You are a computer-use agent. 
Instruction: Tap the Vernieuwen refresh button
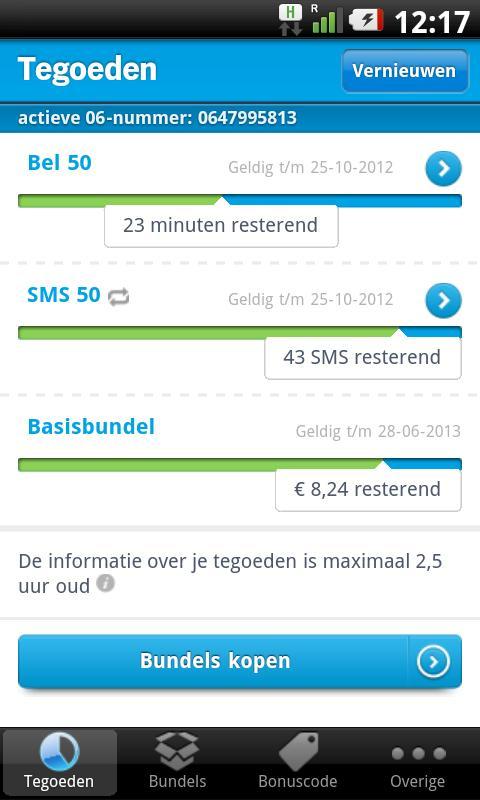(405, 71)
